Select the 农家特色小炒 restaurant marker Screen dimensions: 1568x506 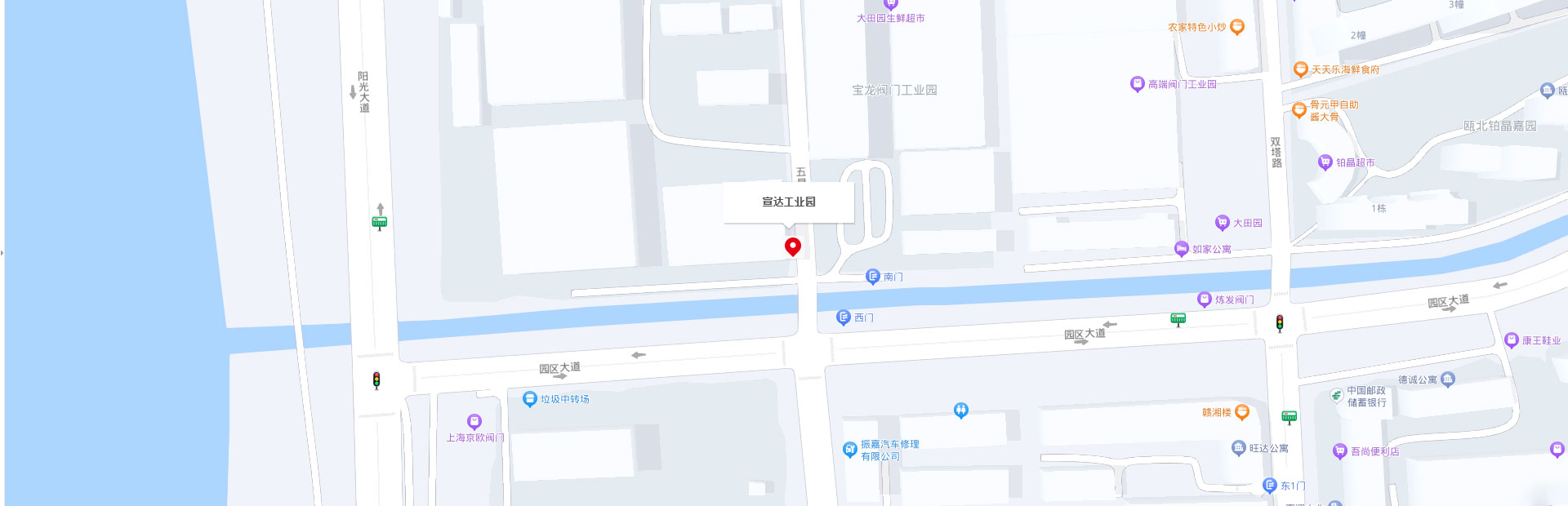1236,27
